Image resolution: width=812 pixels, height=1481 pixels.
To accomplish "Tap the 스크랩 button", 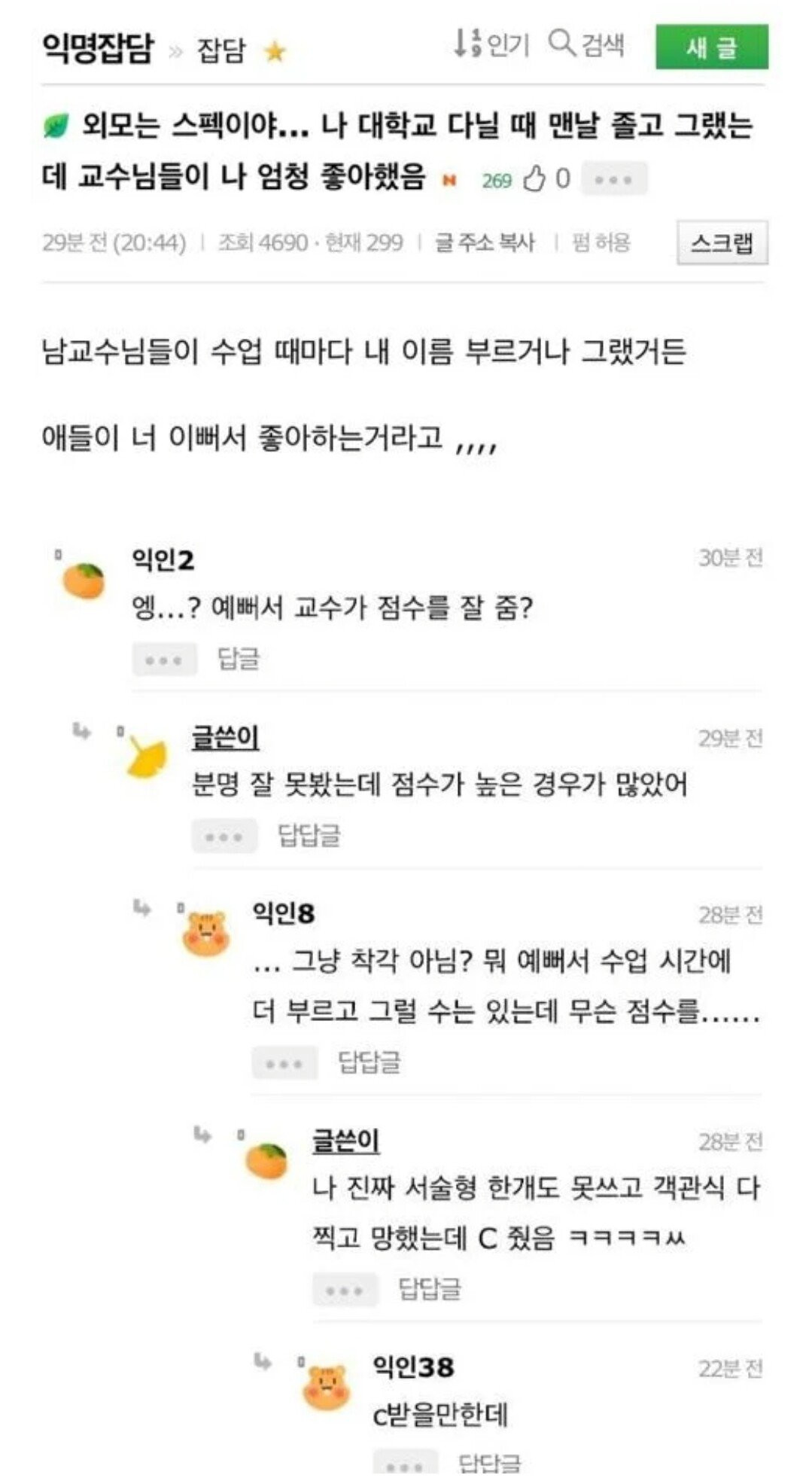I will tap(722, 242).
